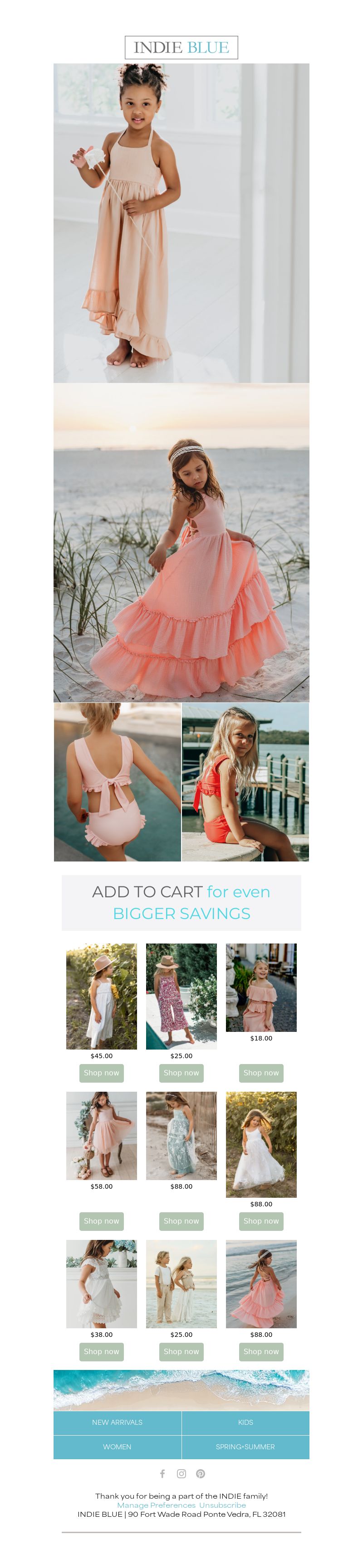Browse the Kids category
363x1568 pixels.
coord(245,1422)
